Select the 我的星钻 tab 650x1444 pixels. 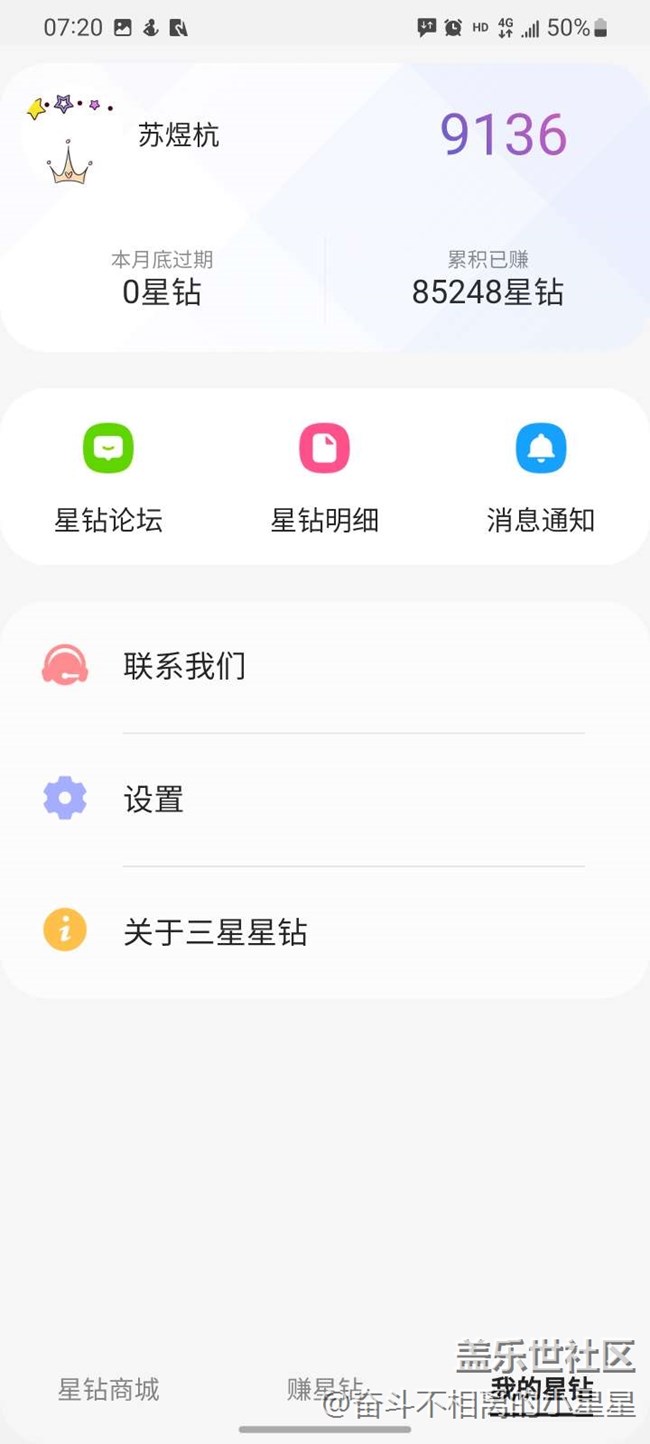coord(541,1389)
